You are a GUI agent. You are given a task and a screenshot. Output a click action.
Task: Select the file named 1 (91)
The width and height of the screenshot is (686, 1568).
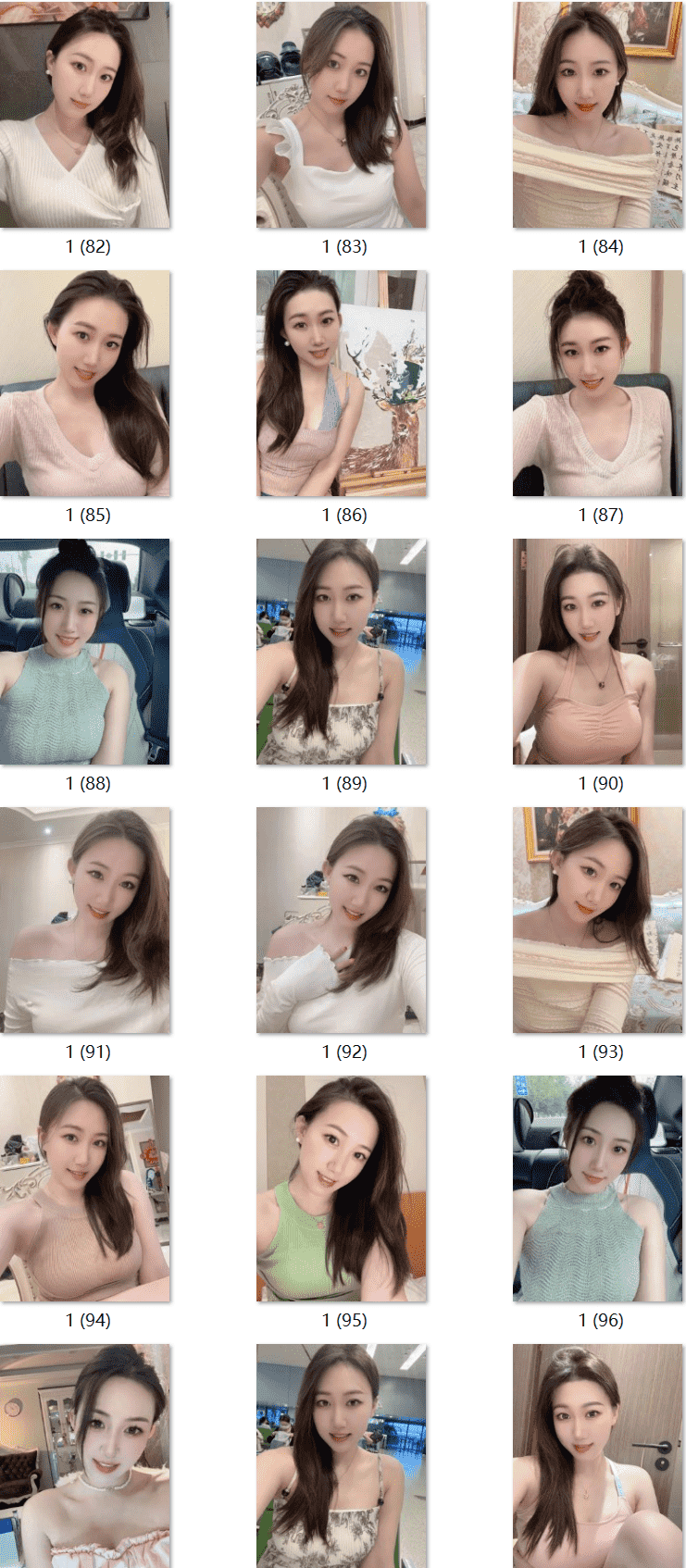(85, 920)
